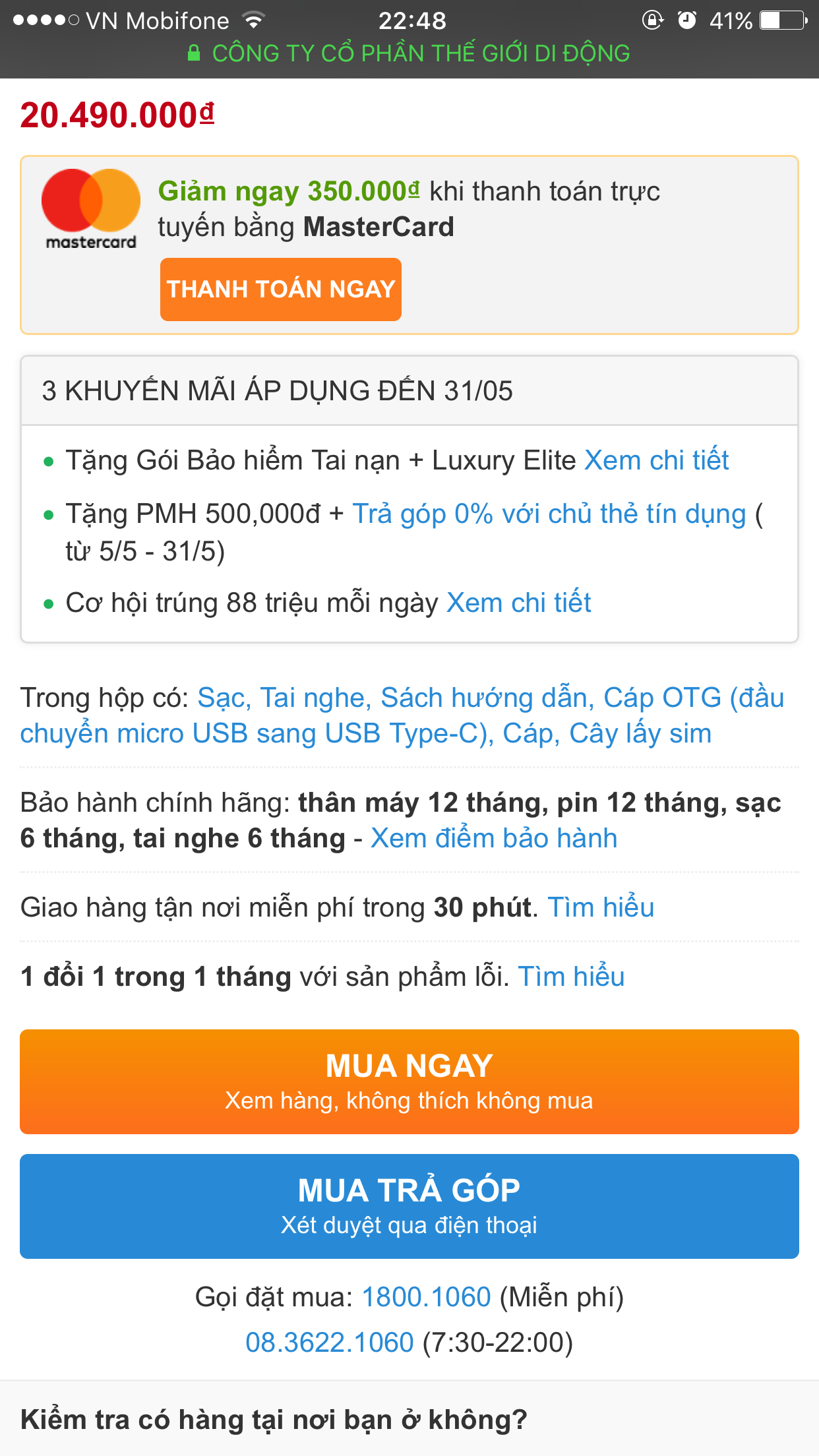819x1456 pixels.
Task: Select MUA TRẢ GÓP installment purchase
Action: point(409,1206)
